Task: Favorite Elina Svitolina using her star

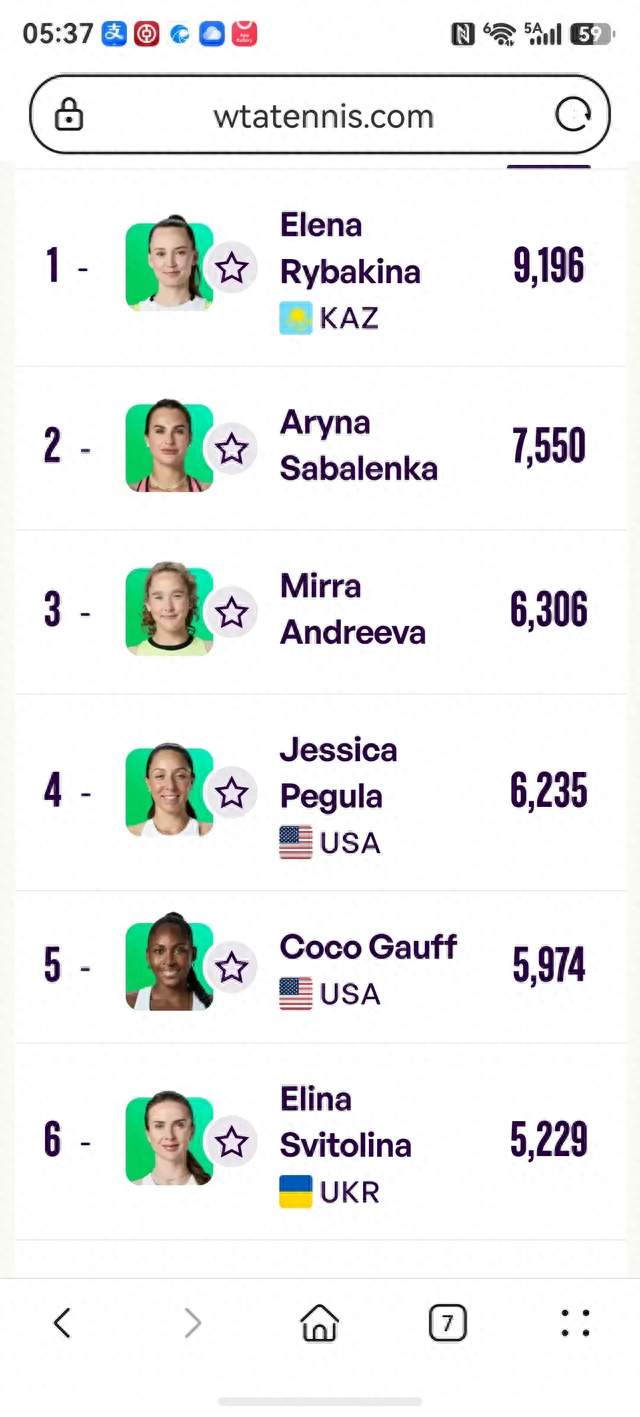Action: click(x=232, y=1141)
